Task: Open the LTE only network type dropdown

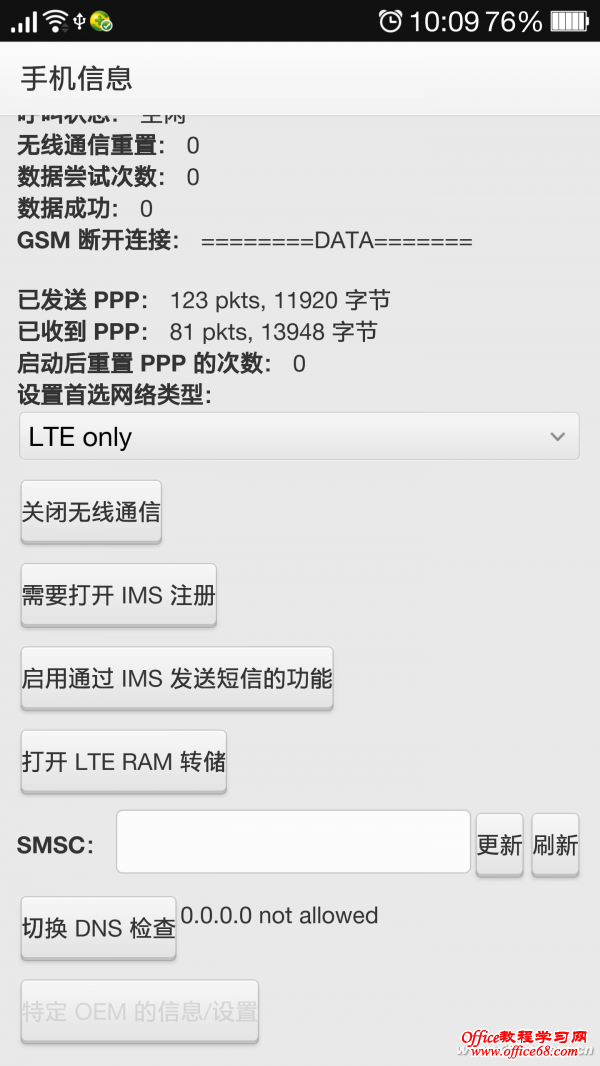Action: (299, 437)
